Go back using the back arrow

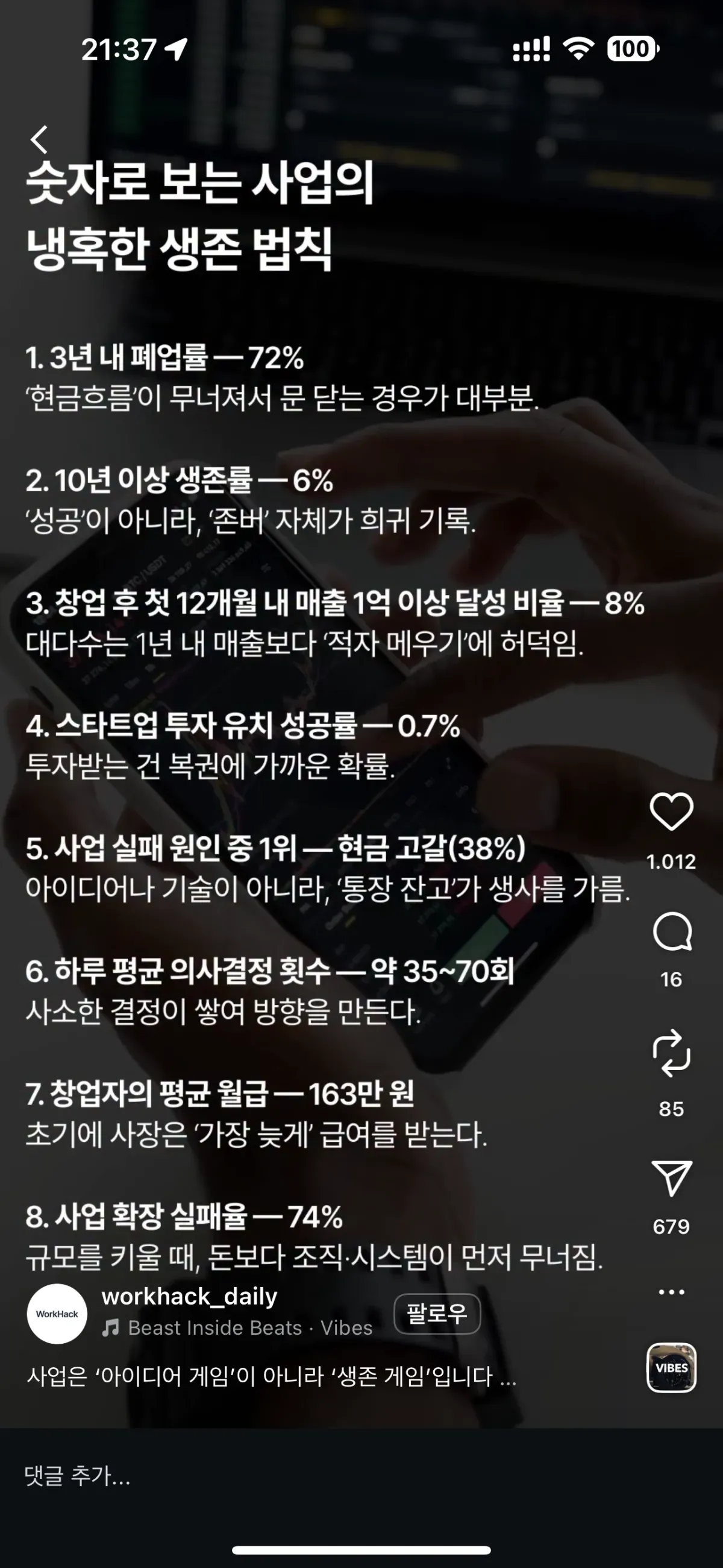point(40,139)
